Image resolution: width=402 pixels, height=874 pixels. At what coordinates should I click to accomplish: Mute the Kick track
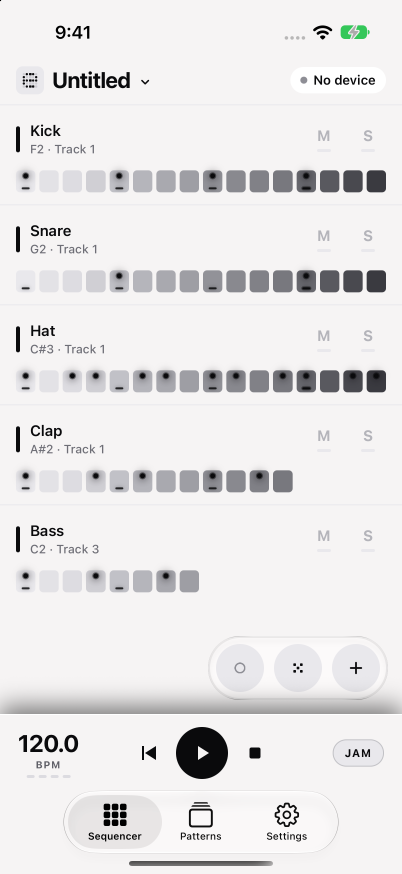tap(324, 137)
